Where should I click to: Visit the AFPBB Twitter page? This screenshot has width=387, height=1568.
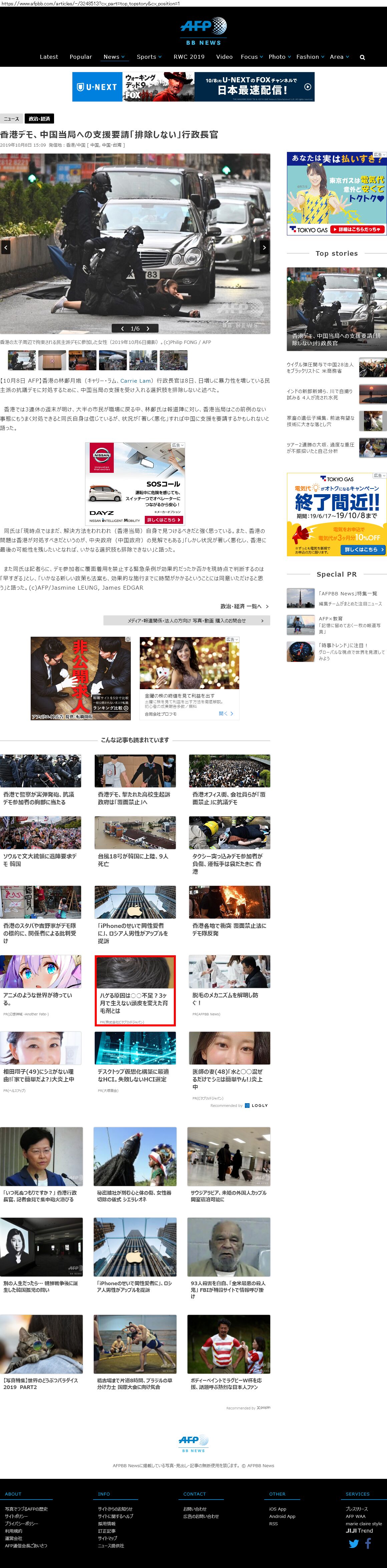point(354,1543)
